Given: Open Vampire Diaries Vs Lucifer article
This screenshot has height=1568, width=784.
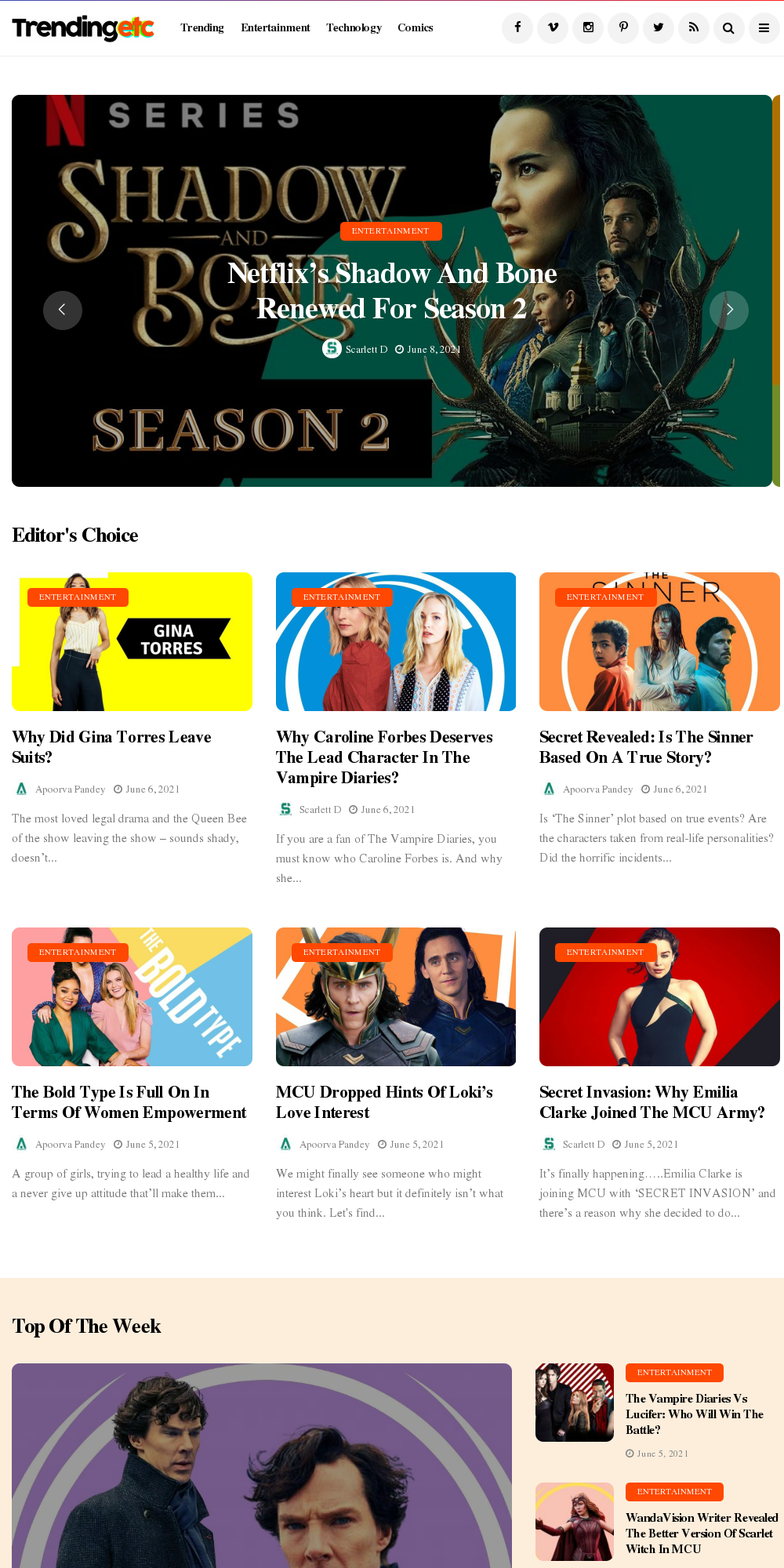Looking at the screenshot, I should coord(694,1414).
